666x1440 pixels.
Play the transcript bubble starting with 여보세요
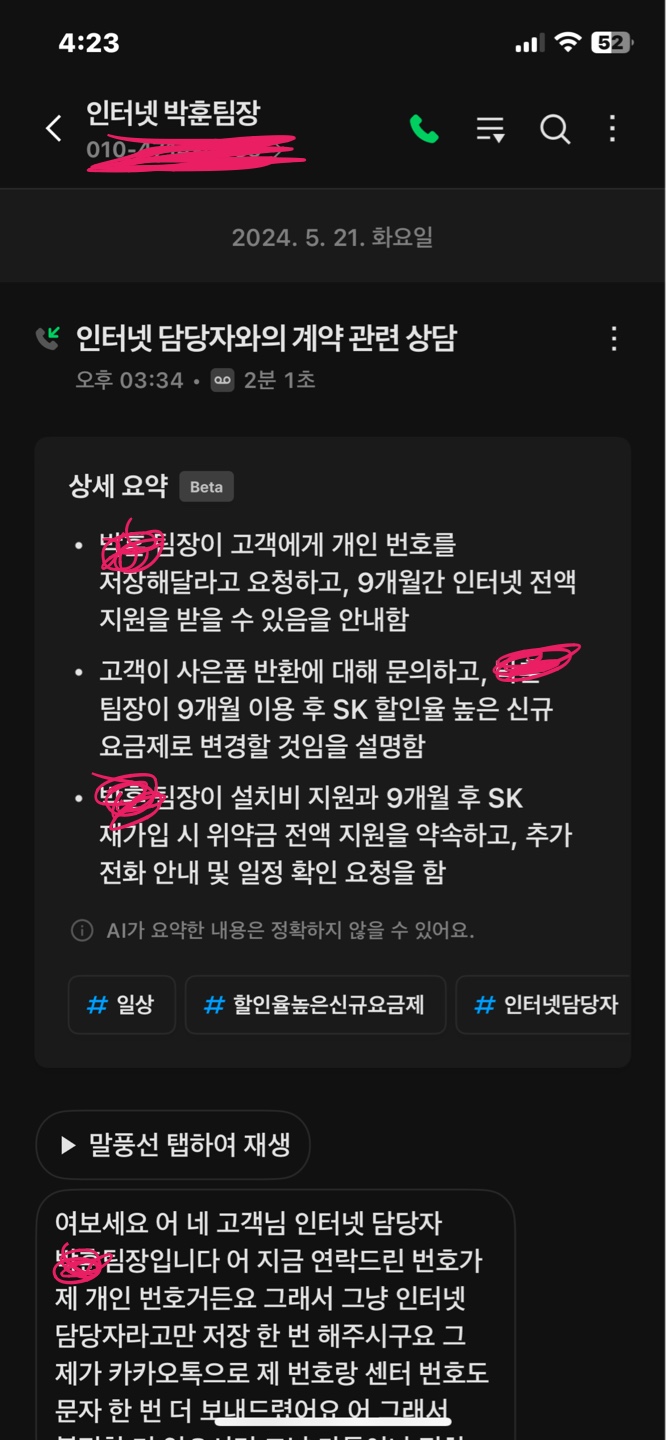[x=275, y=1316]
